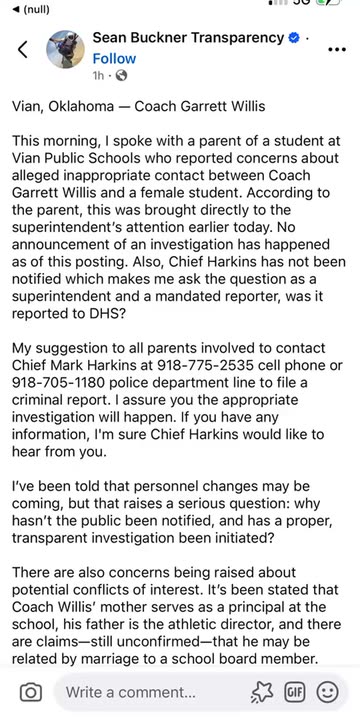
Task: Open the Sean Buckner Transparency page name
Action: tap(188, 38)
